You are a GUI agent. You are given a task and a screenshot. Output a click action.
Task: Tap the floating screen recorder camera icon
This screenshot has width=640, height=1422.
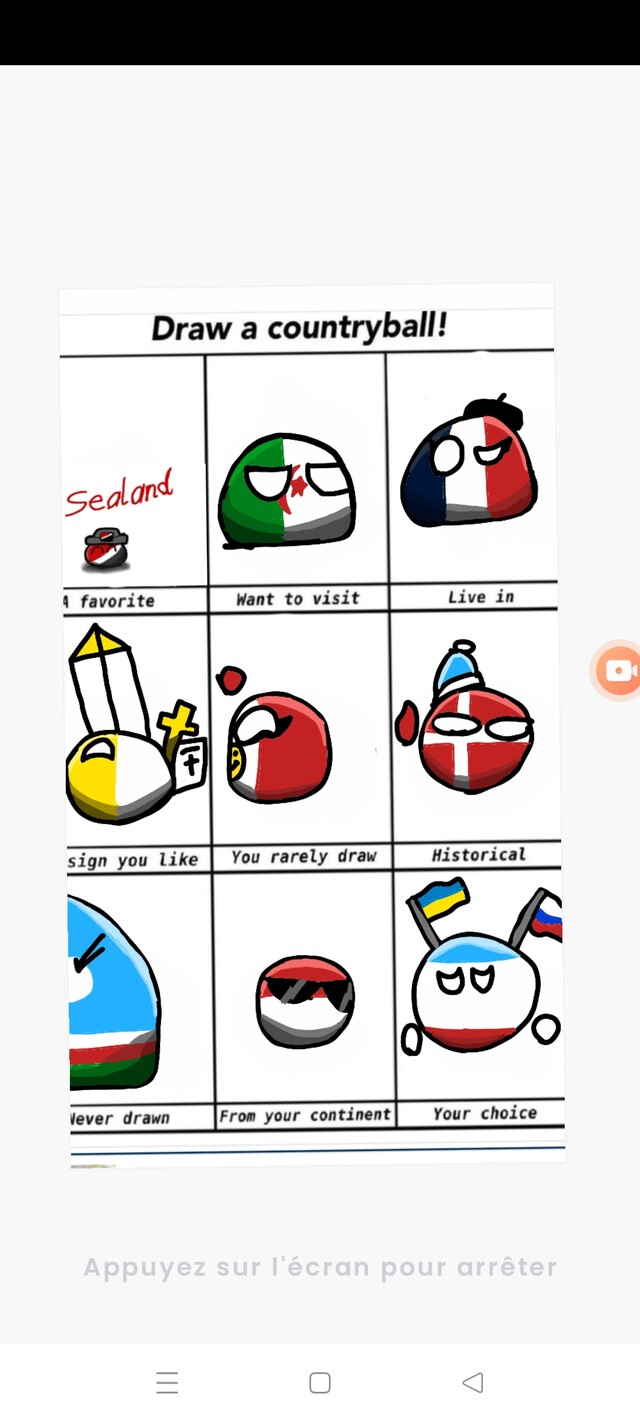[x=618, y=669]
